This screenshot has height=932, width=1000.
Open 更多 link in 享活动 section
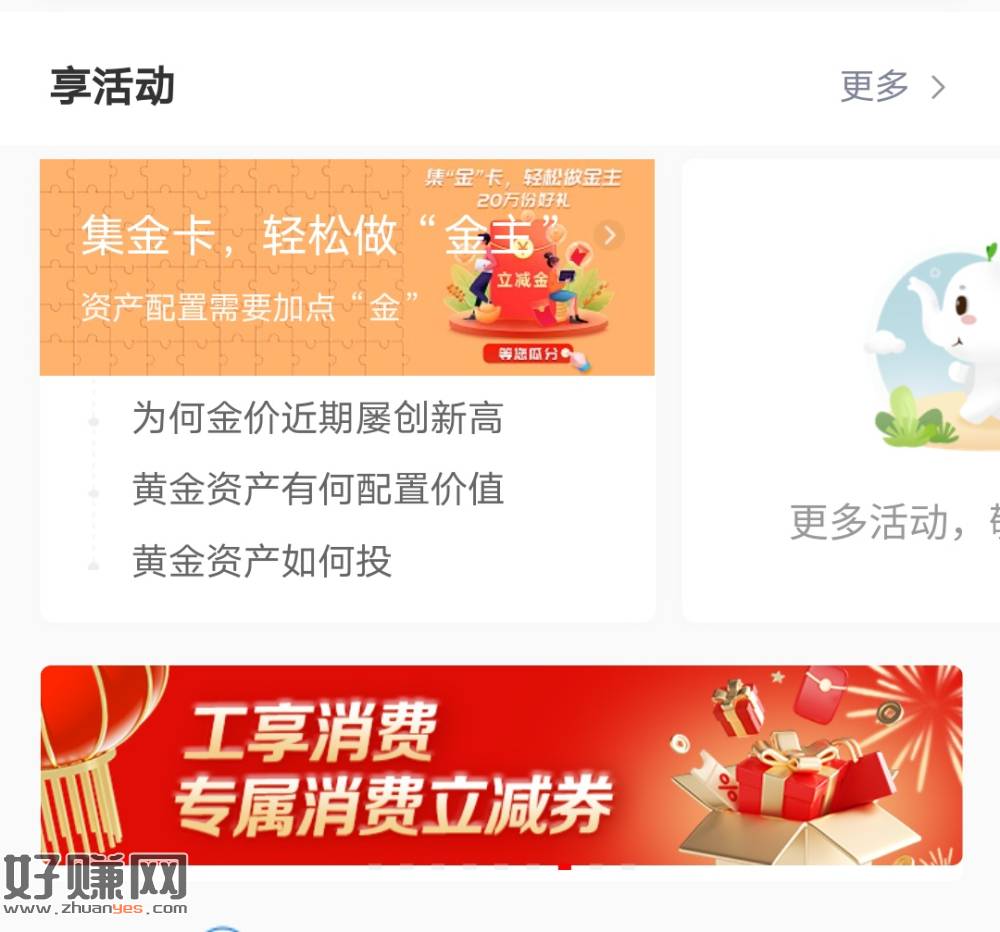pyautogui.click(x=891, y=87)
